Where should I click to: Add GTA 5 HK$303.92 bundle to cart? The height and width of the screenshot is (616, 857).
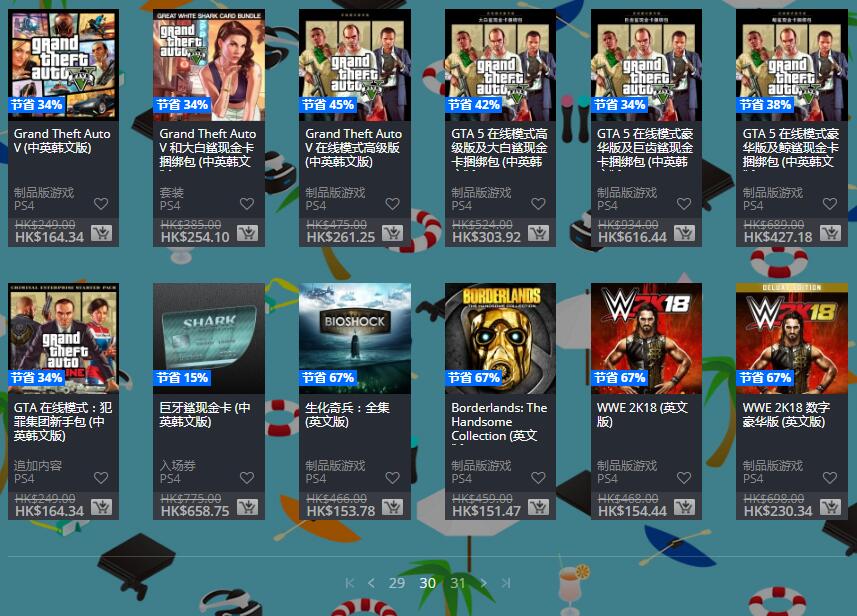tap(539, 234)
